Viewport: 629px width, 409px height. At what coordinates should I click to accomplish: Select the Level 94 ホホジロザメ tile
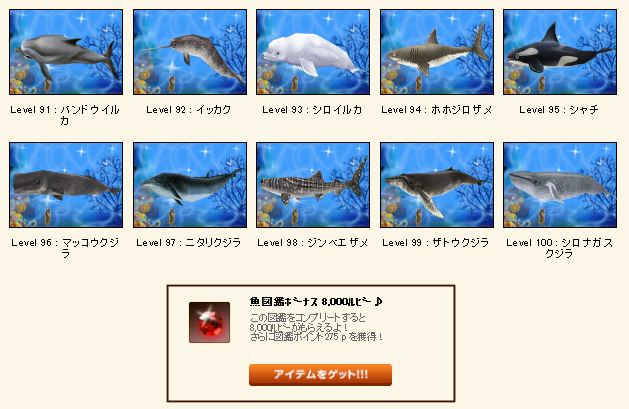click(x=437, y=52)
